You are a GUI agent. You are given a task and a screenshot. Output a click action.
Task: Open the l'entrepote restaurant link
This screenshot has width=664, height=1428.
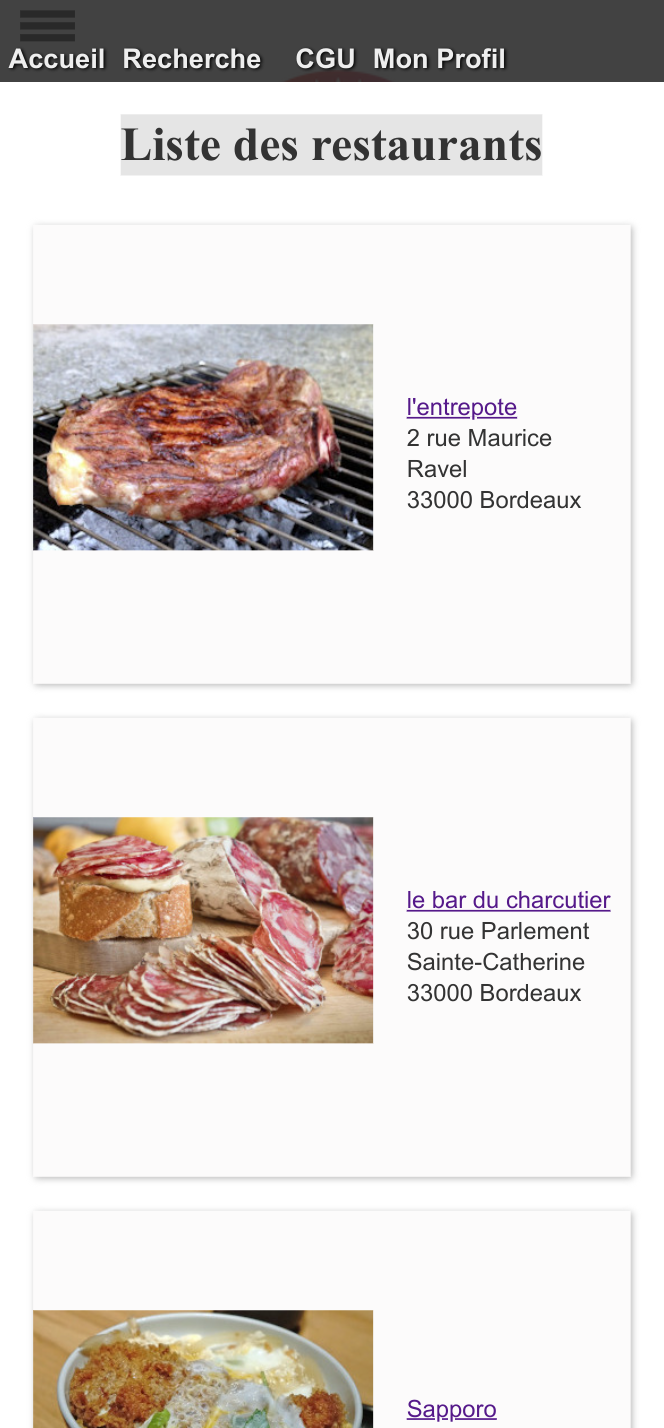(x=461, y=407)
